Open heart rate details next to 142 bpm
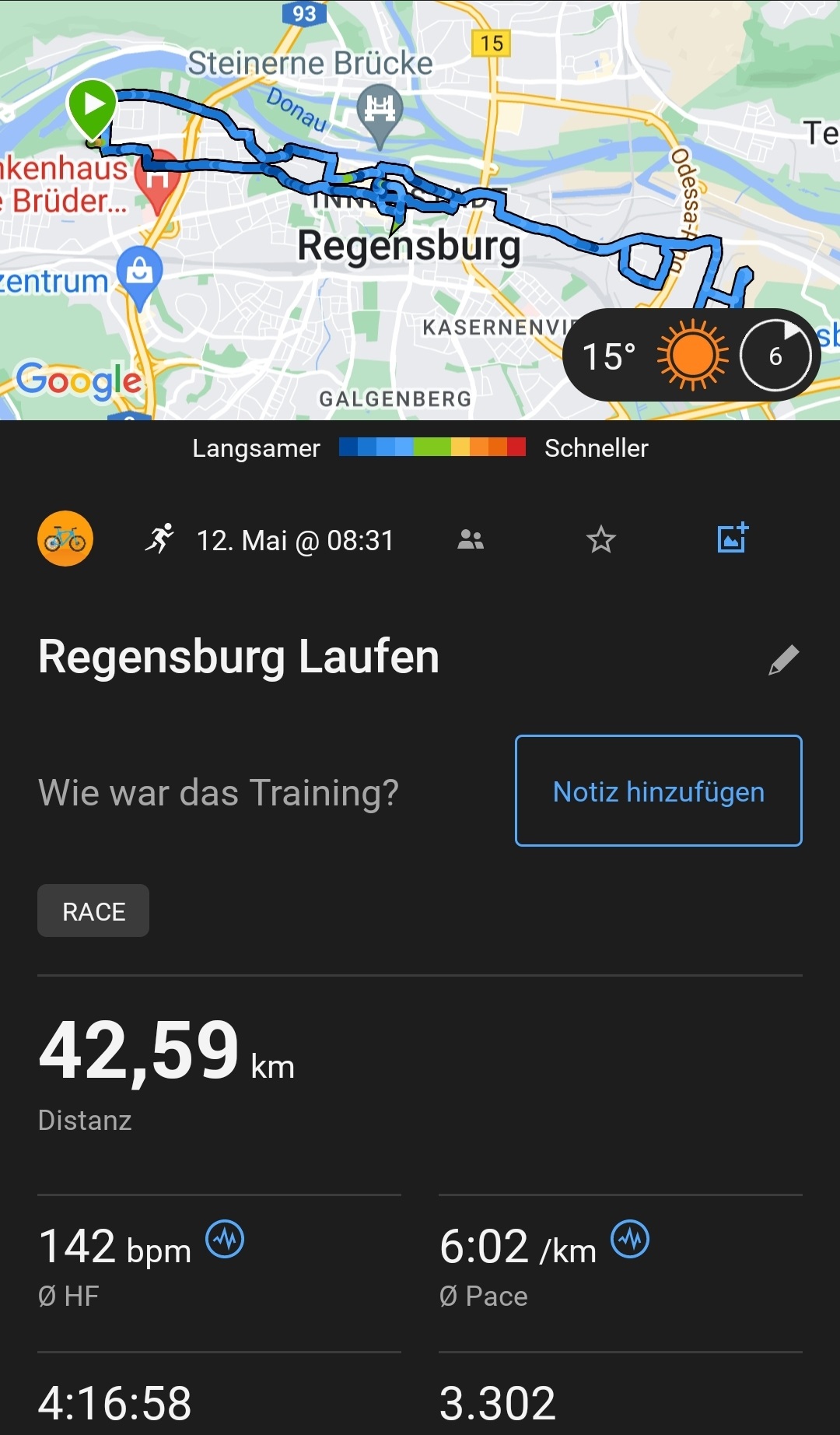This screenshot has height=1435, width=840. [225, 1239]
